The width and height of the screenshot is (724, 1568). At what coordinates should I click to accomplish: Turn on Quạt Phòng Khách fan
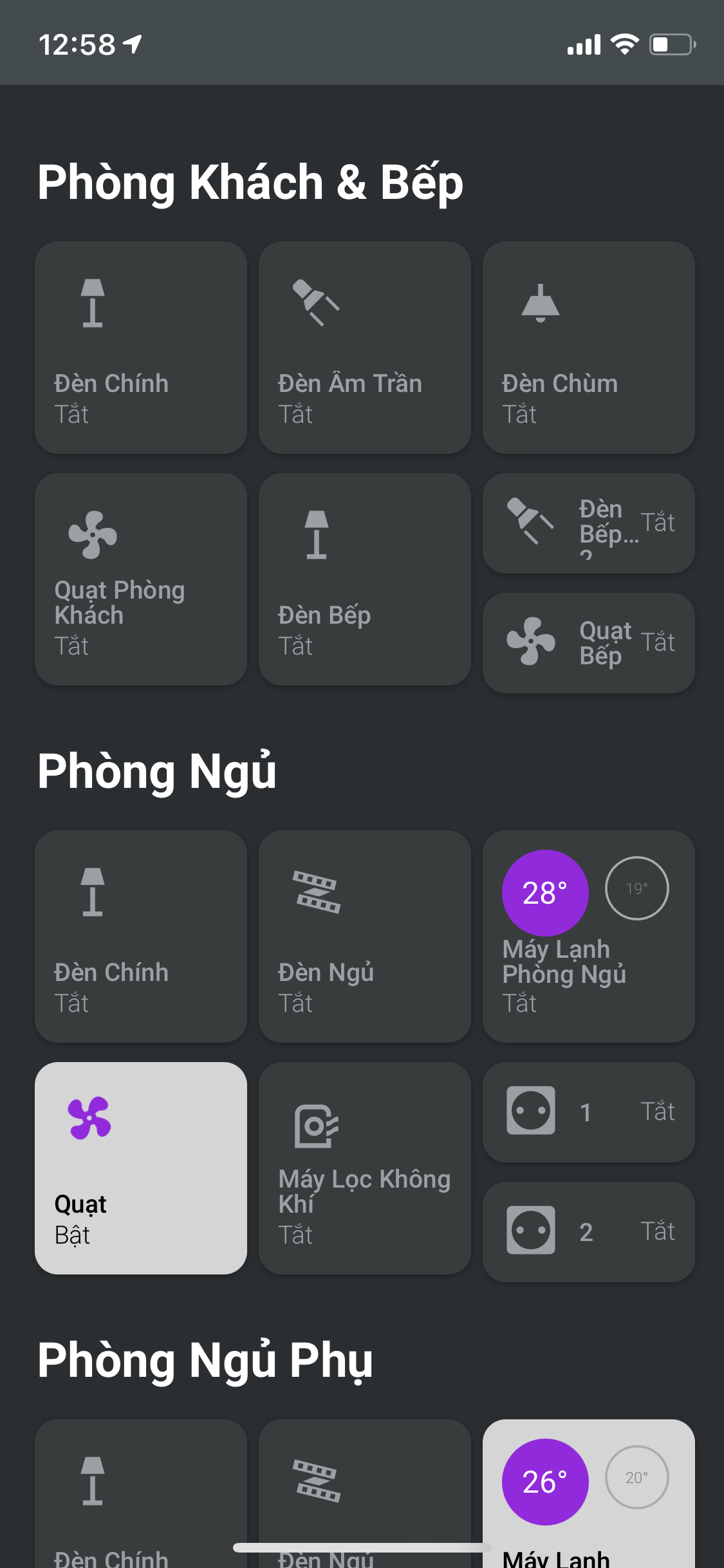[x=141, y=579]
